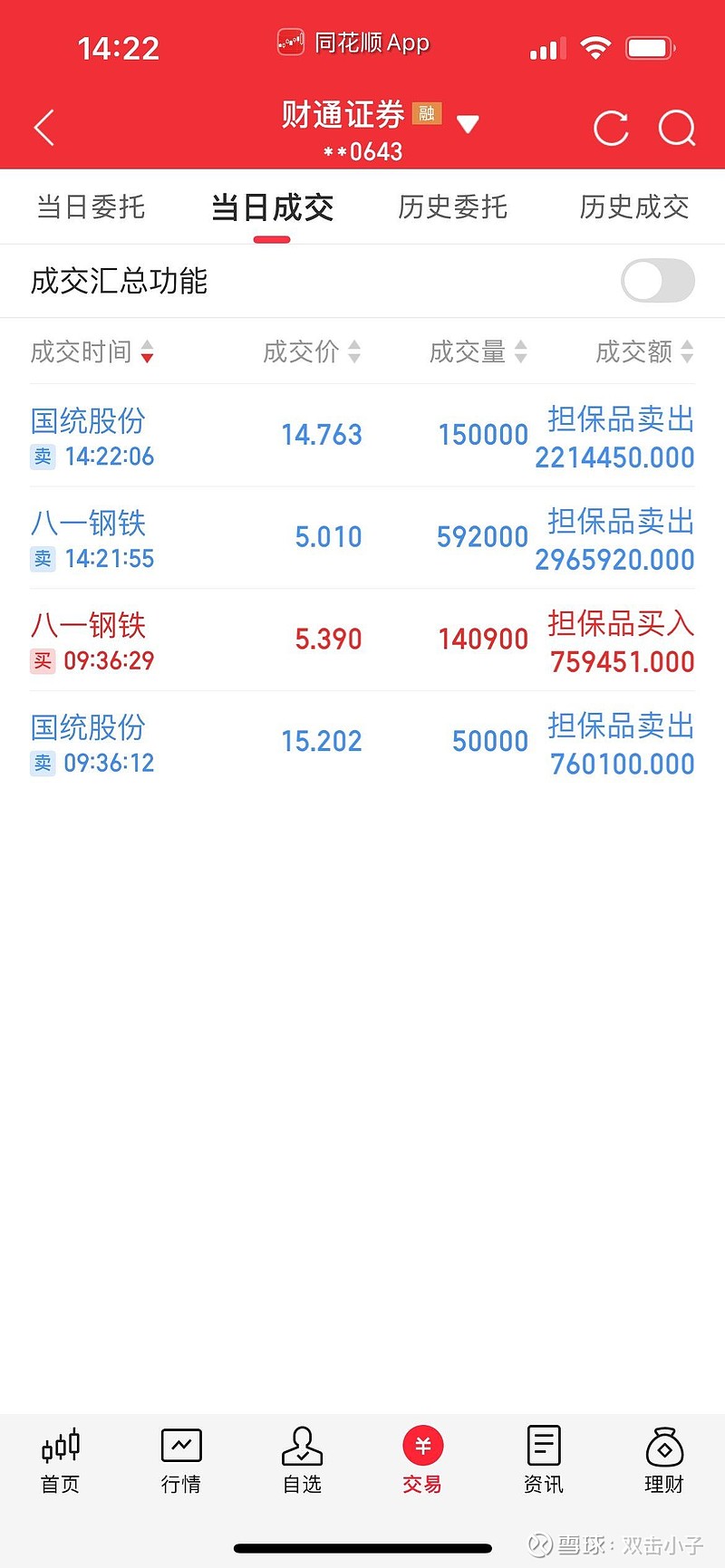The image size is (725, 1568).
Task: Refresh the trade records
Action: 611,128
